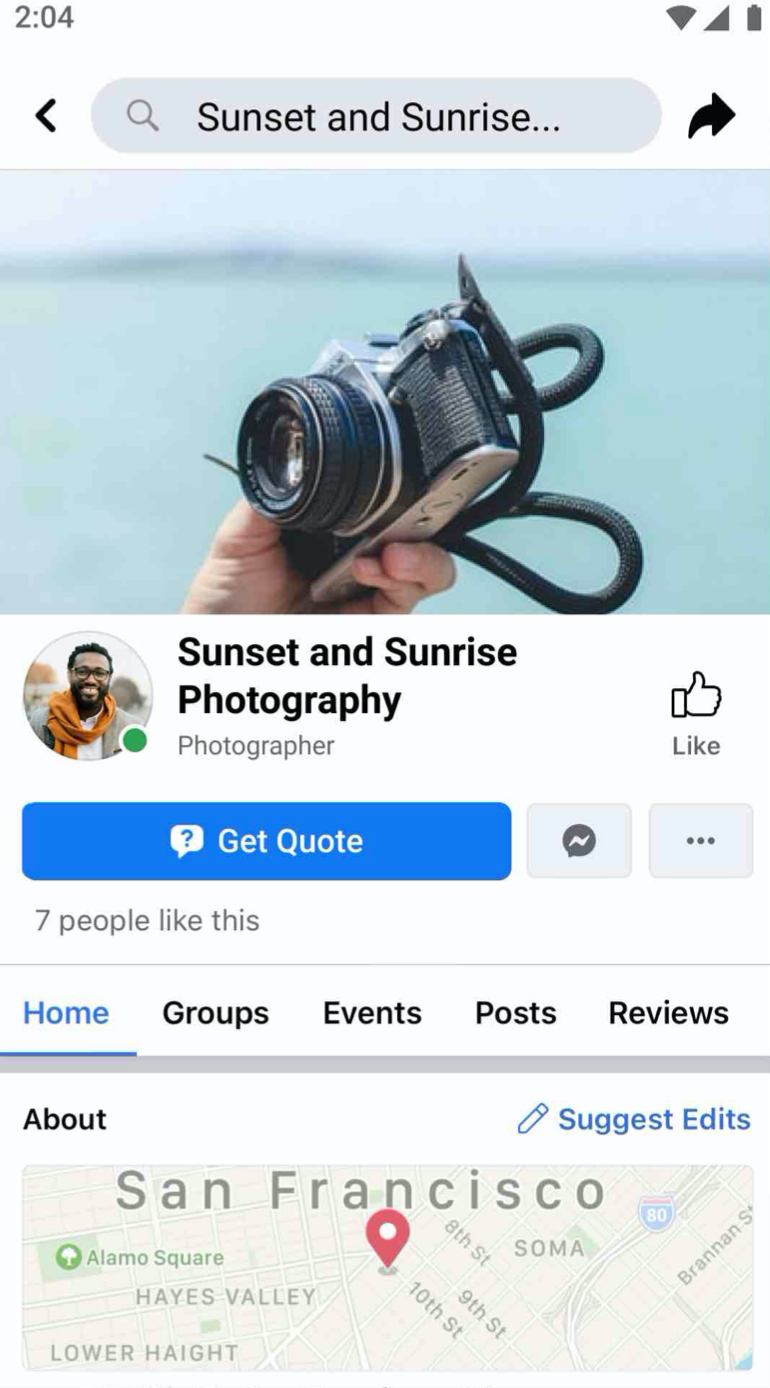770x1388 pixels.
Task: Tap the Get Quote button
Action: [266, 841]
